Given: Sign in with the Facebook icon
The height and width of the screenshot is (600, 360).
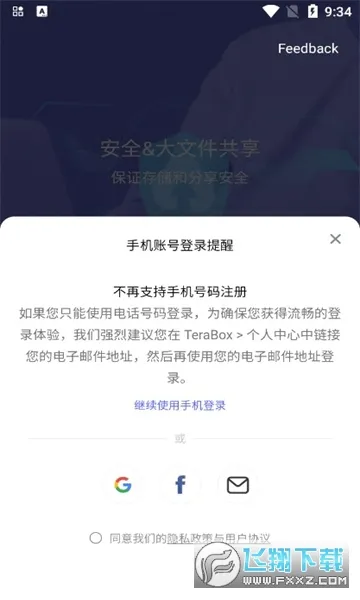Looking at the screenshot, I should point(180,485).
